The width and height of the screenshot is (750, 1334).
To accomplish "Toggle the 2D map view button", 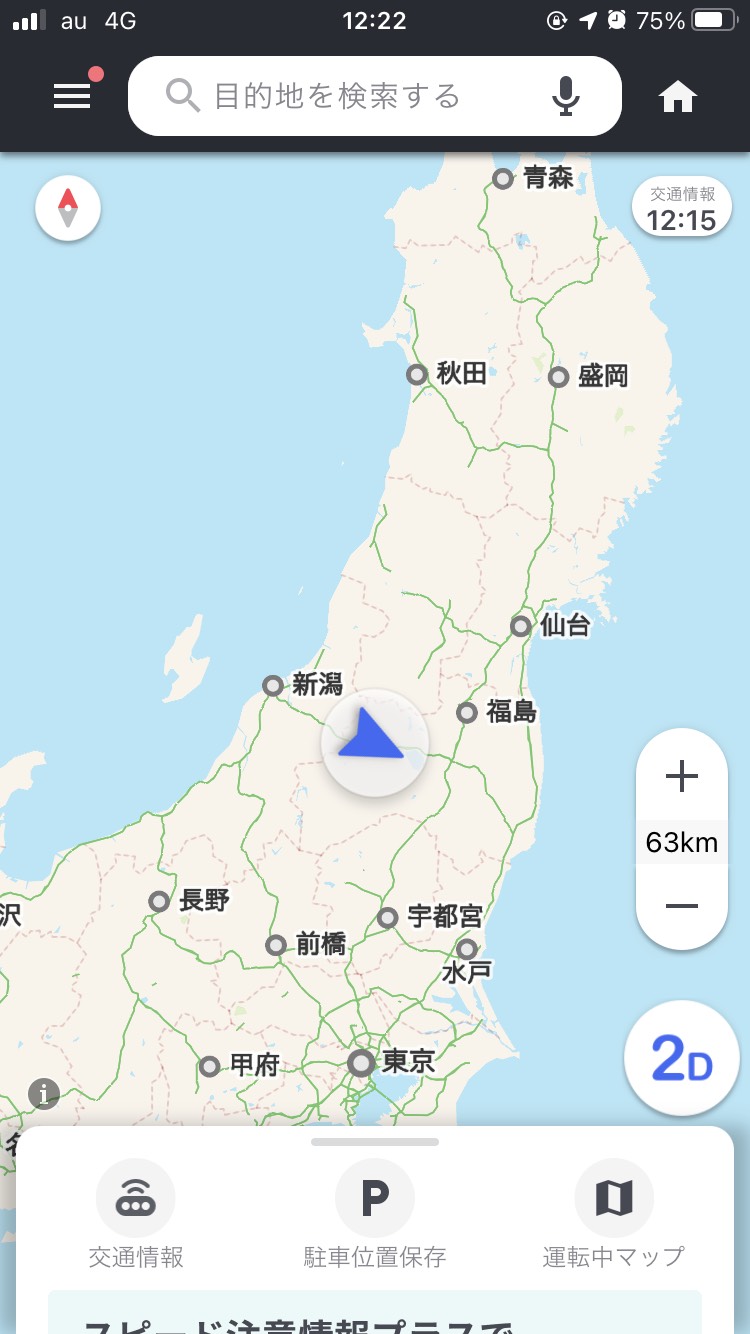I will point(682,1058).
